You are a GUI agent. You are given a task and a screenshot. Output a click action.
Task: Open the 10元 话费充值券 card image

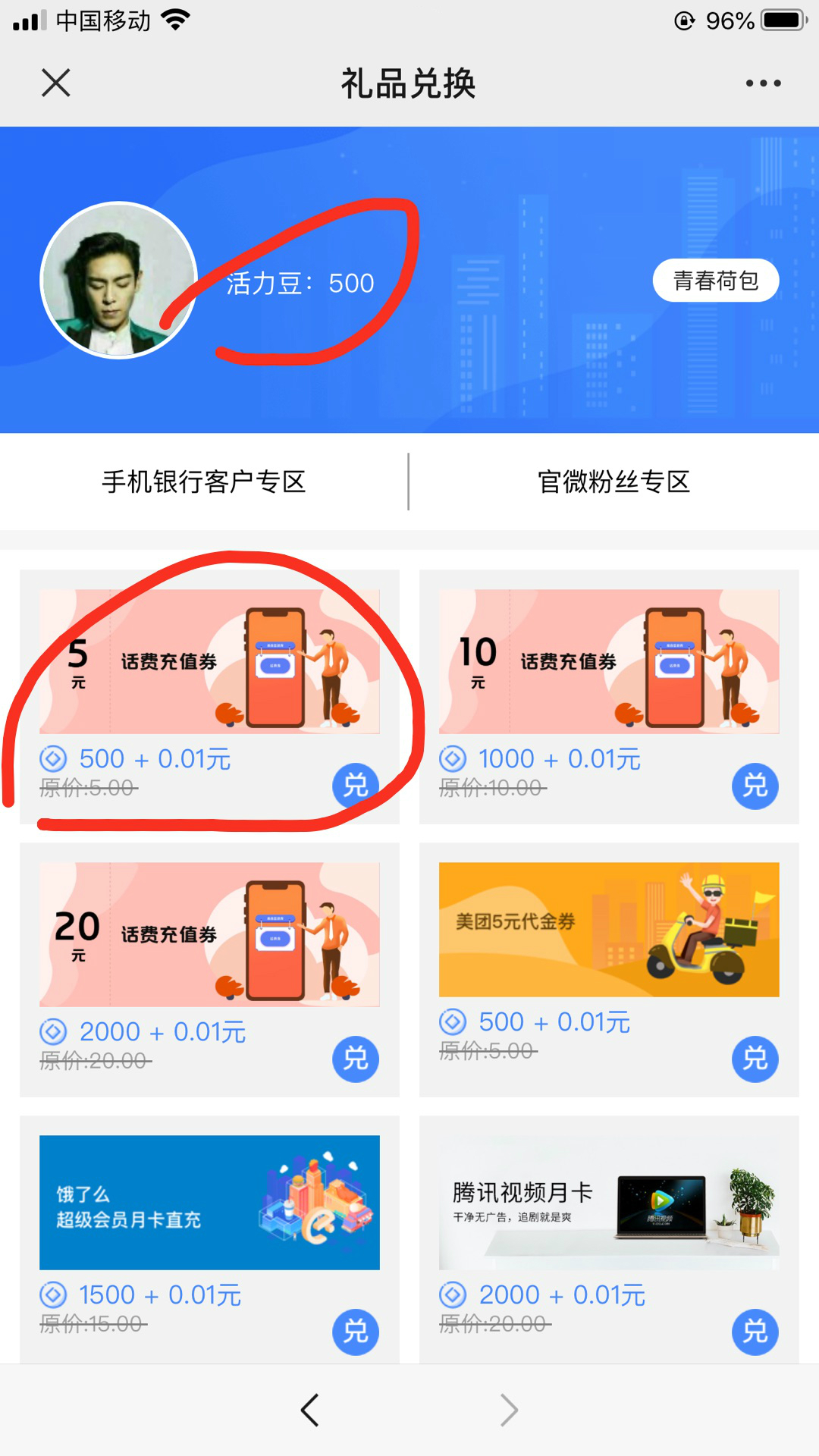pos(608,661)
